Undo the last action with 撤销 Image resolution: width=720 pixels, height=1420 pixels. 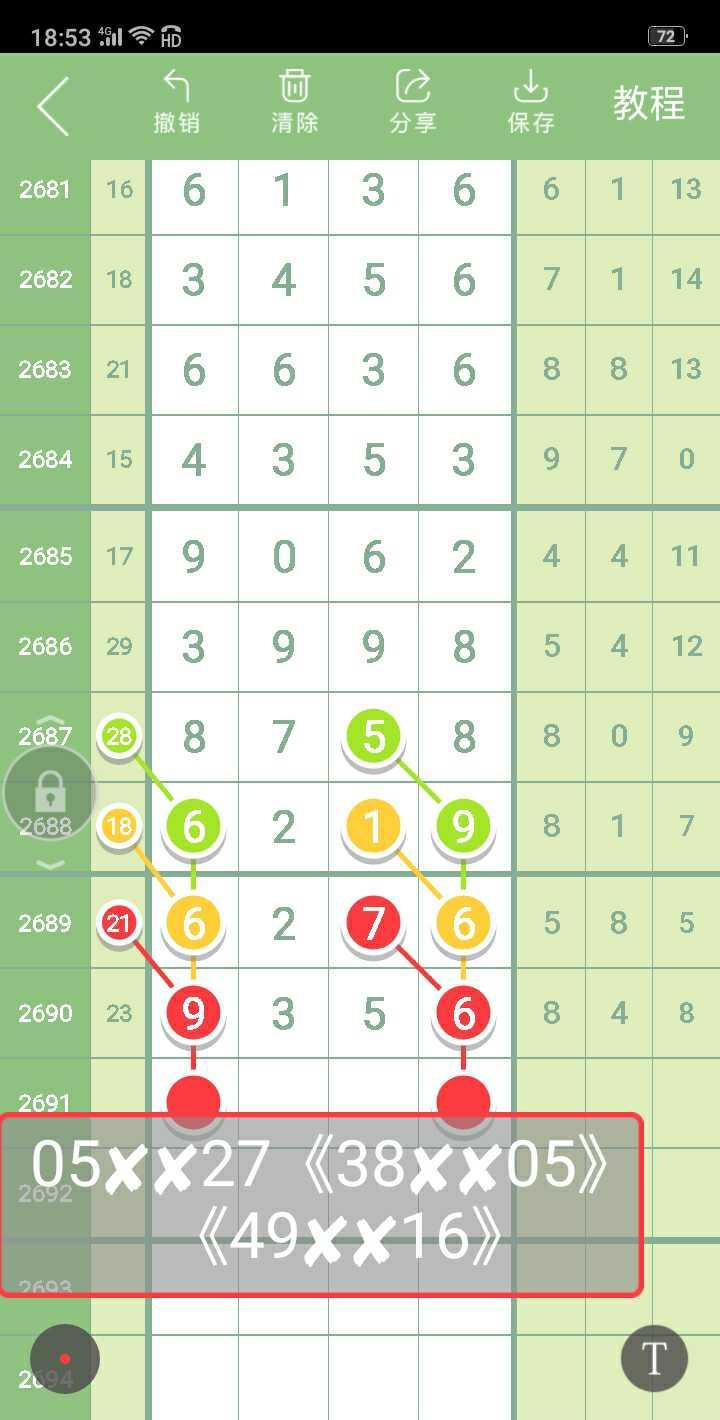(x=177, y=102)
